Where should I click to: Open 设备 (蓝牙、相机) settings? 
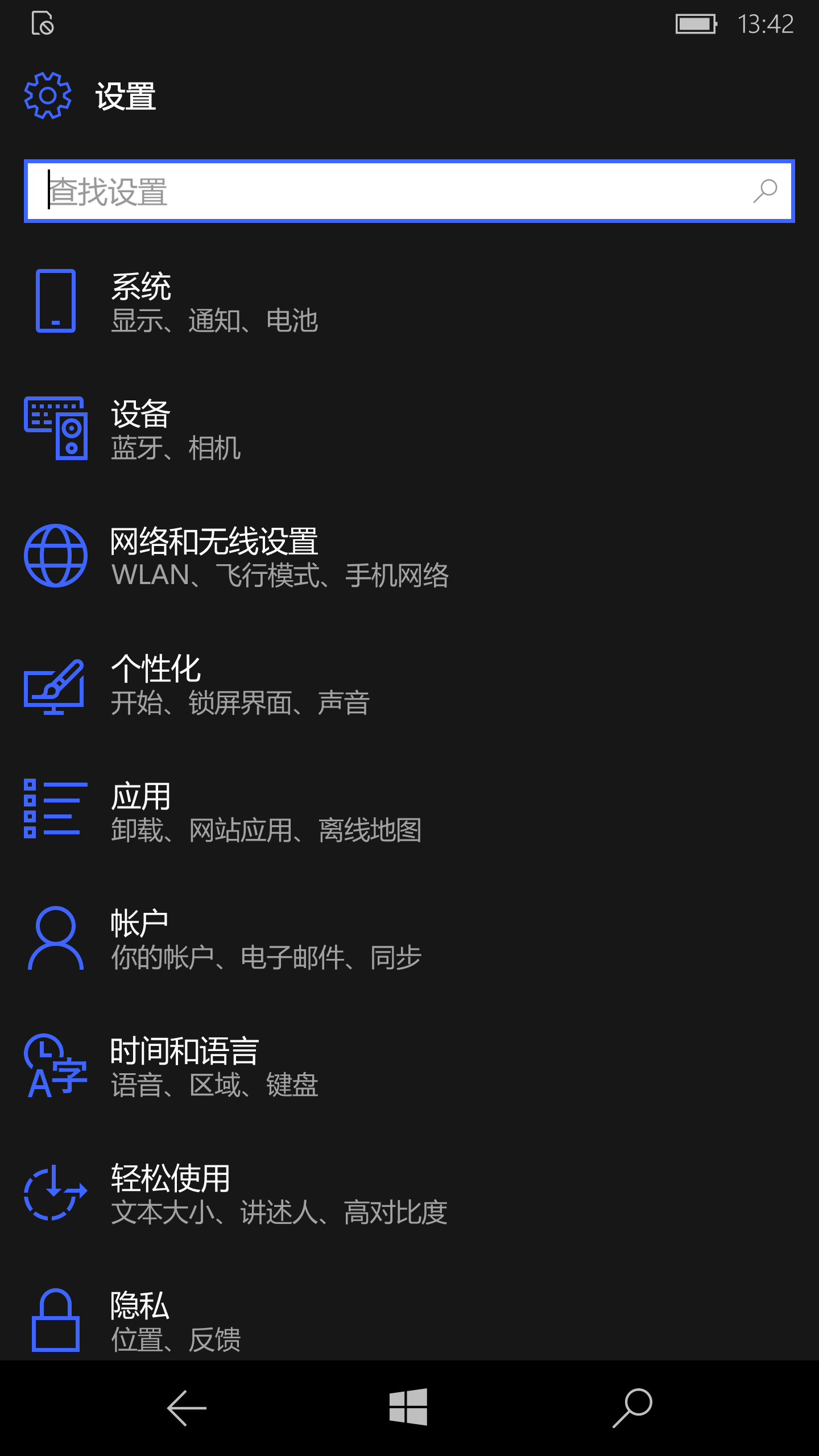tap(409, 429)
